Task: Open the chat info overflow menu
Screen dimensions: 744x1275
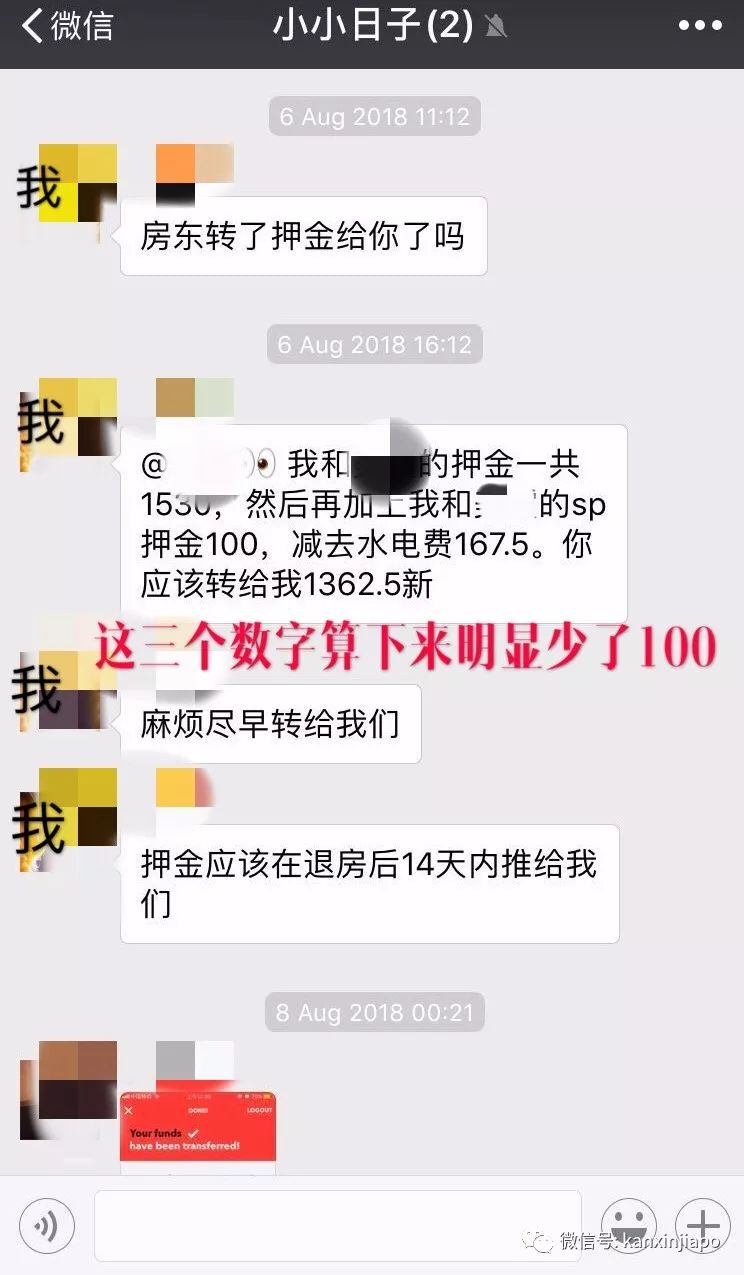Action: (699, 26)
